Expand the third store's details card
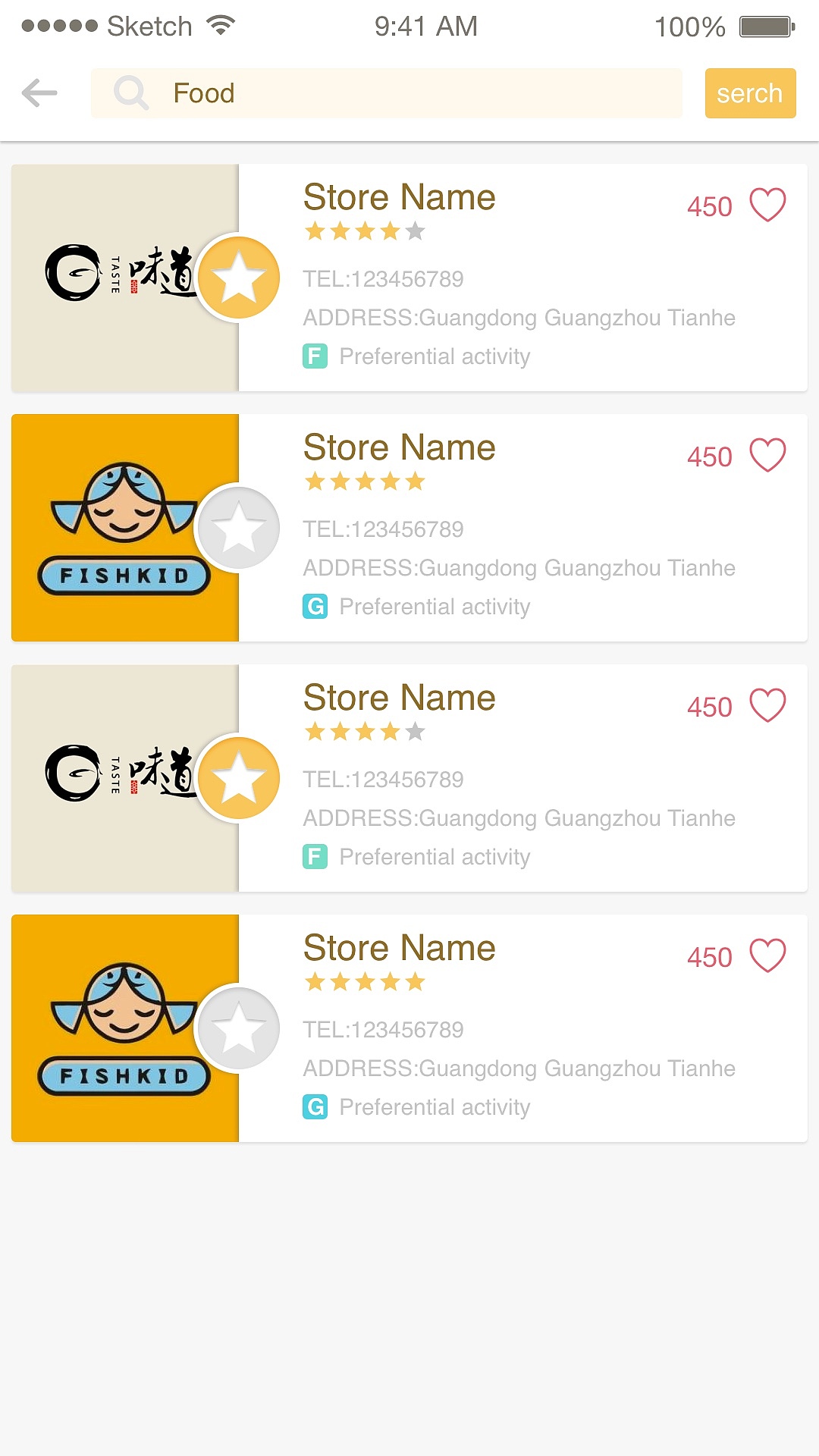Screen dimensions: 819x1456 522,777
